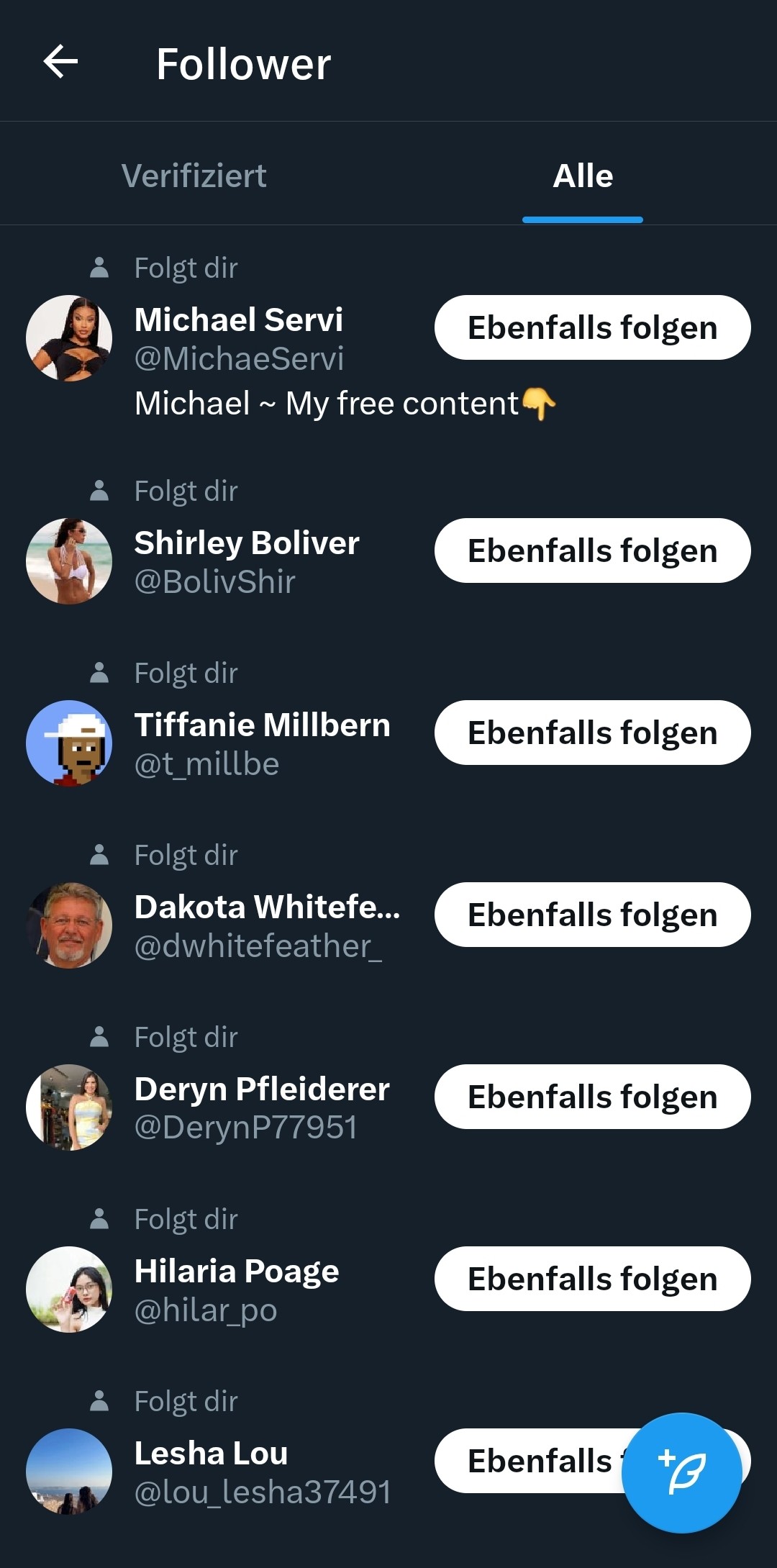Open the Dakota Whitefe... profile row
This screenshot has width=777, height=1568.
[266, 907]
